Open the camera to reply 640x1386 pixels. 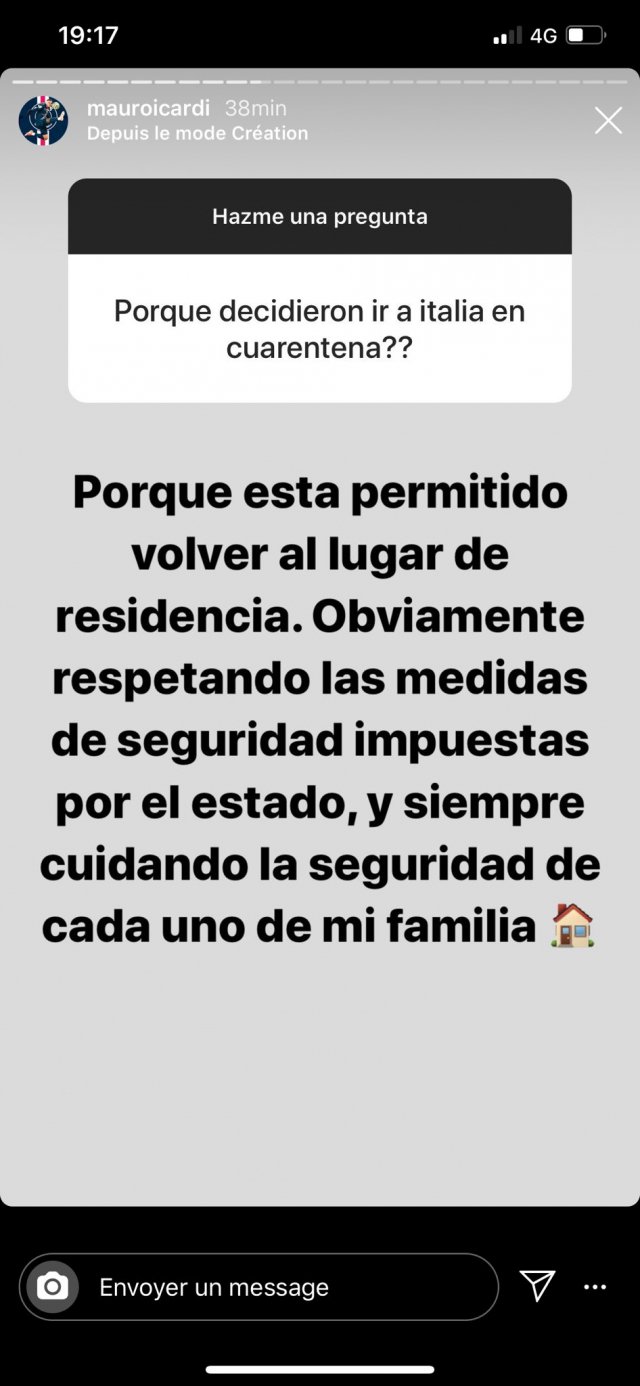point(52,1287)
